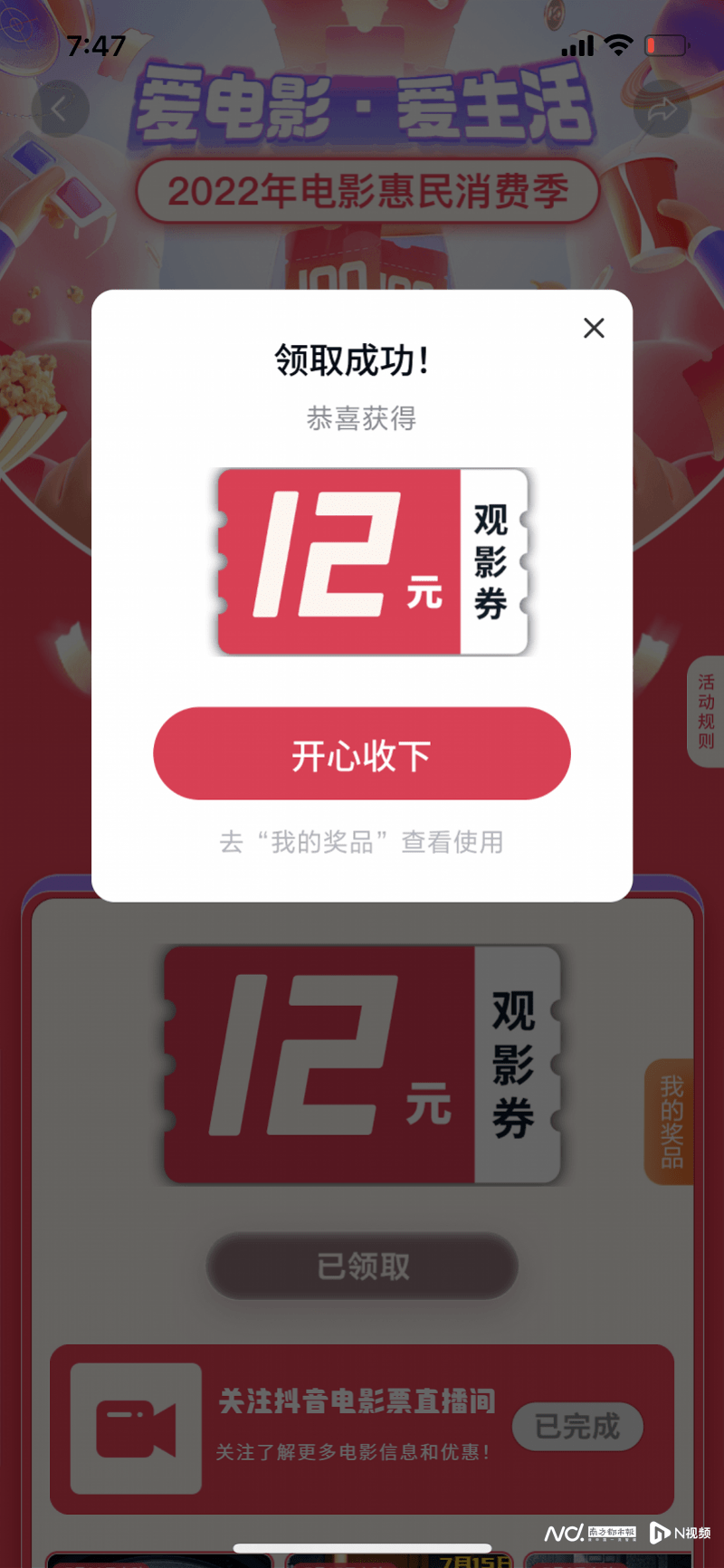This screenshot has width=724, height=1568.
Task: Tap the 开心收下 button
Action: [x=362, y=754]
